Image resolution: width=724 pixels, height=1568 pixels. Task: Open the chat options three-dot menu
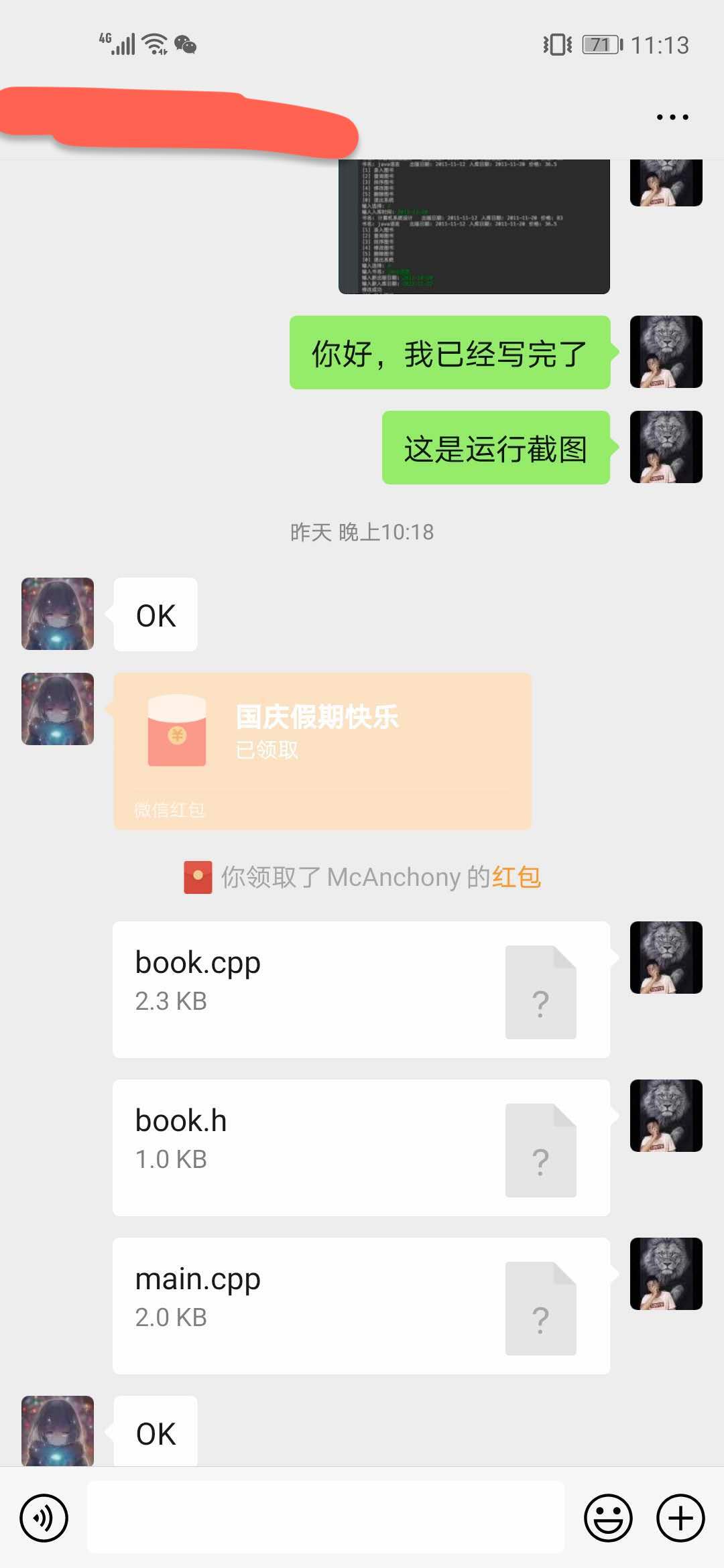pos(672,117)
